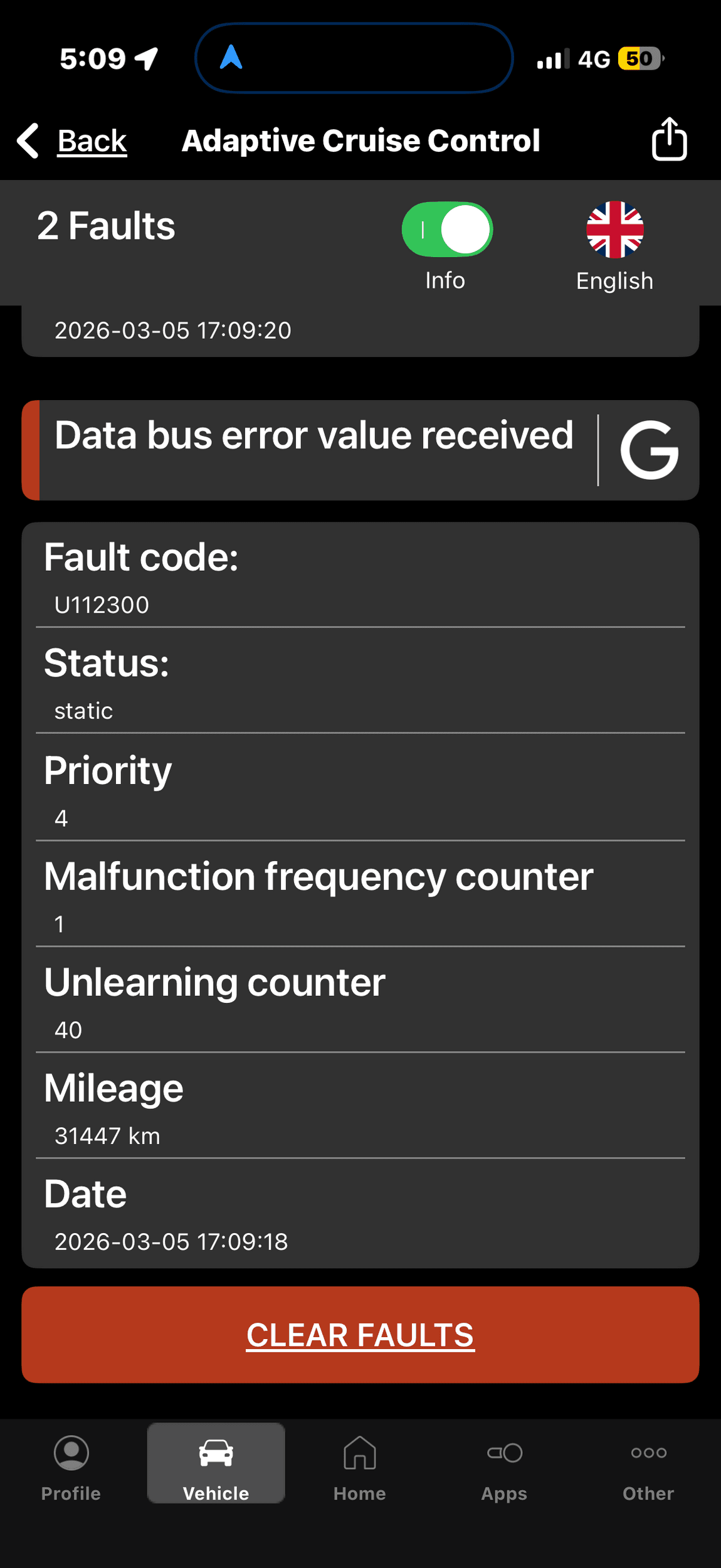Go back to the previous screen
This screenshot has height=1568, width=721.
coord(72,140)
